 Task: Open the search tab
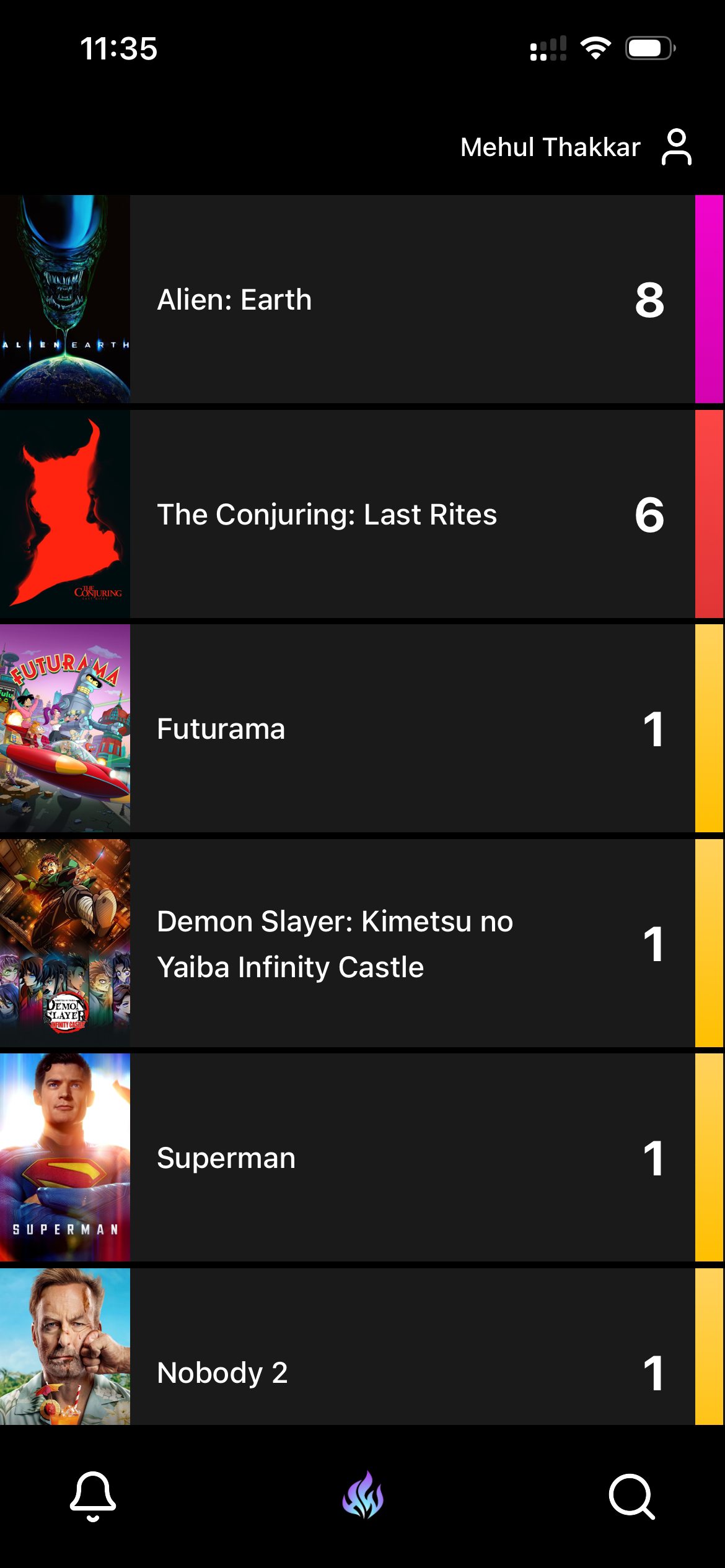[x=631, y=1497]
